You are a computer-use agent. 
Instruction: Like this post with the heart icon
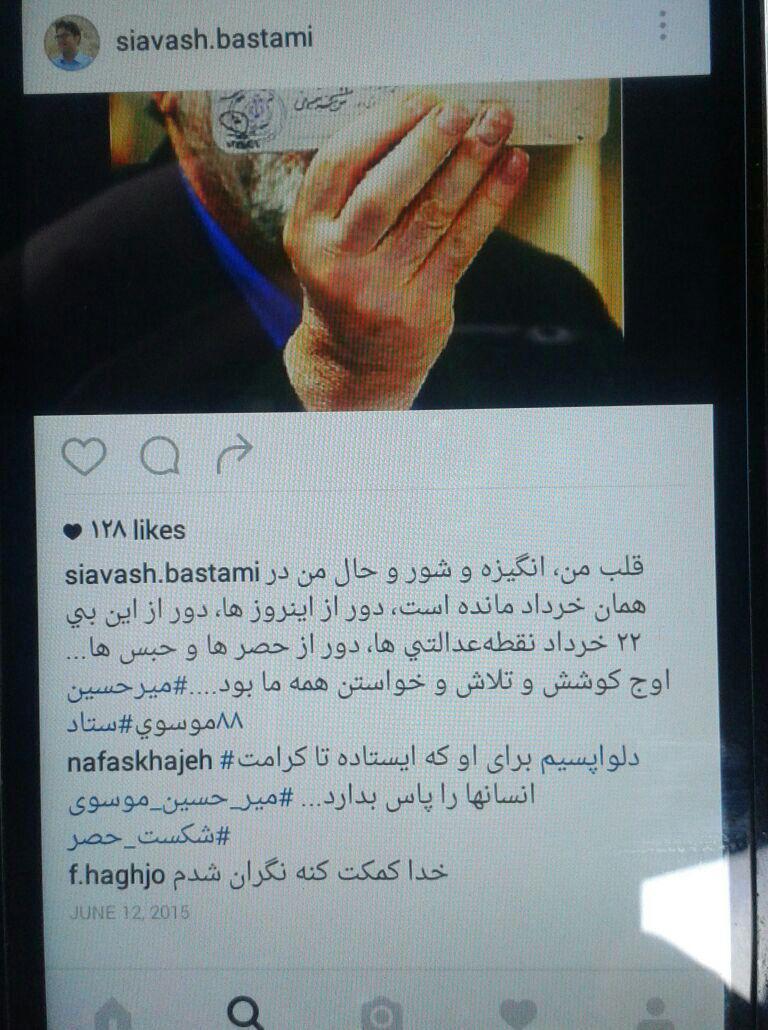coord(84,457)
